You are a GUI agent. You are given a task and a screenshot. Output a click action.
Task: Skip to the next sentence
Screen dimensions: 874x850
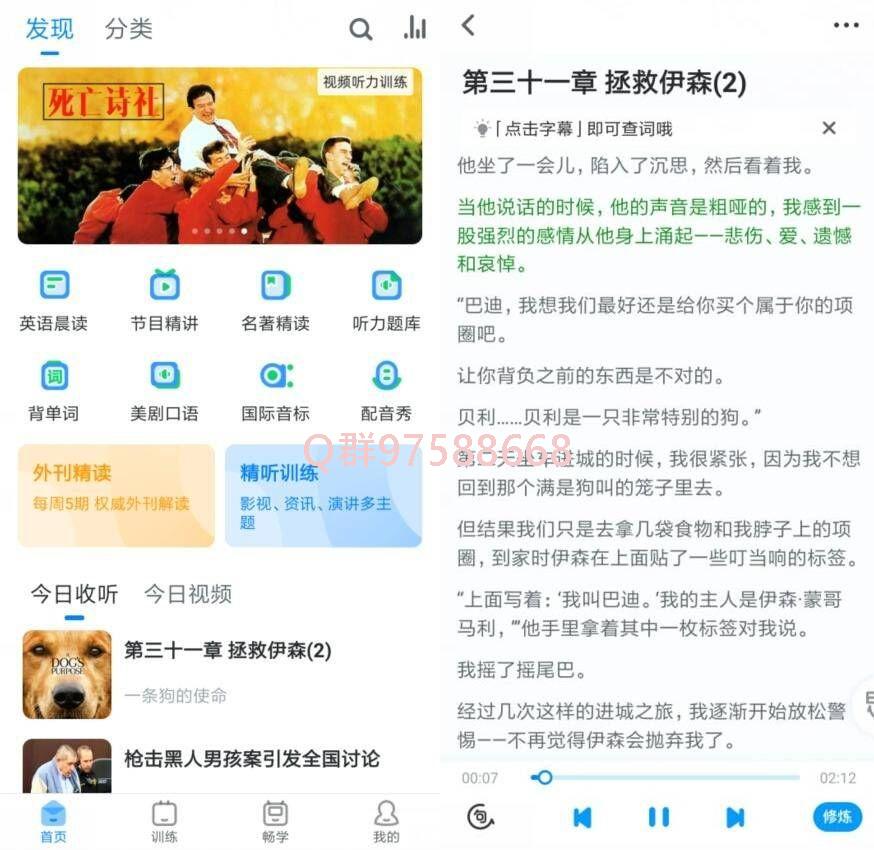click(735, 817)
